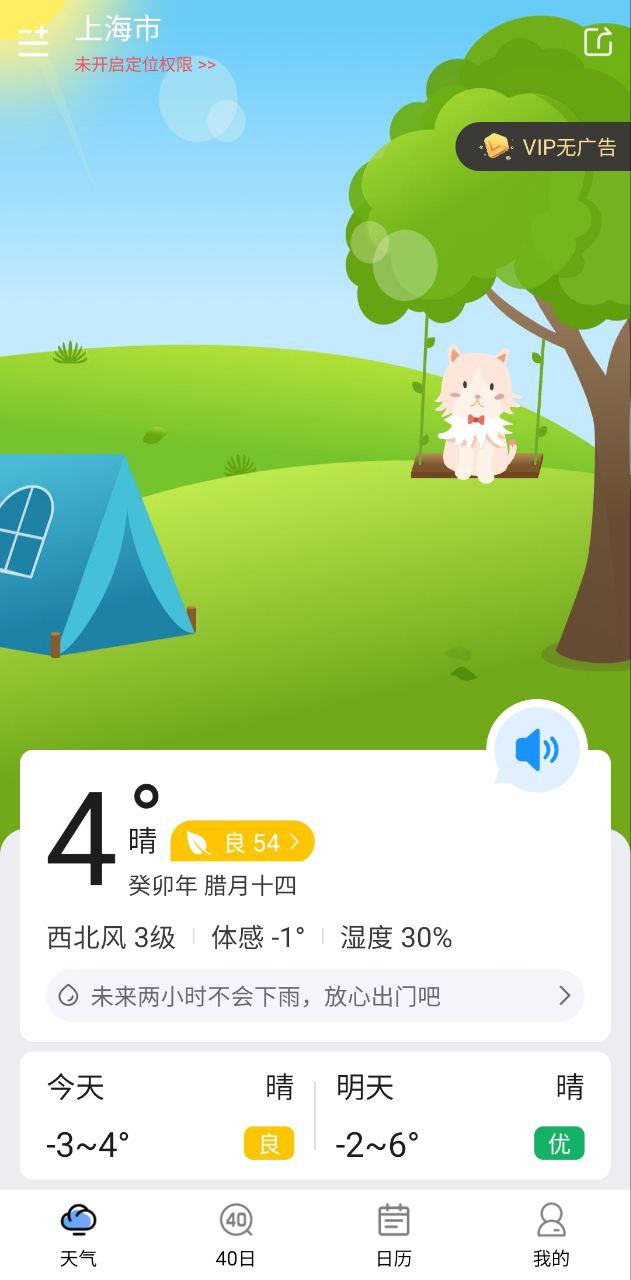Image resolution: width=631 pixels, height=1280 pixels.
Task: Open the city management menu icon
Action: click(x=33, y=42)
